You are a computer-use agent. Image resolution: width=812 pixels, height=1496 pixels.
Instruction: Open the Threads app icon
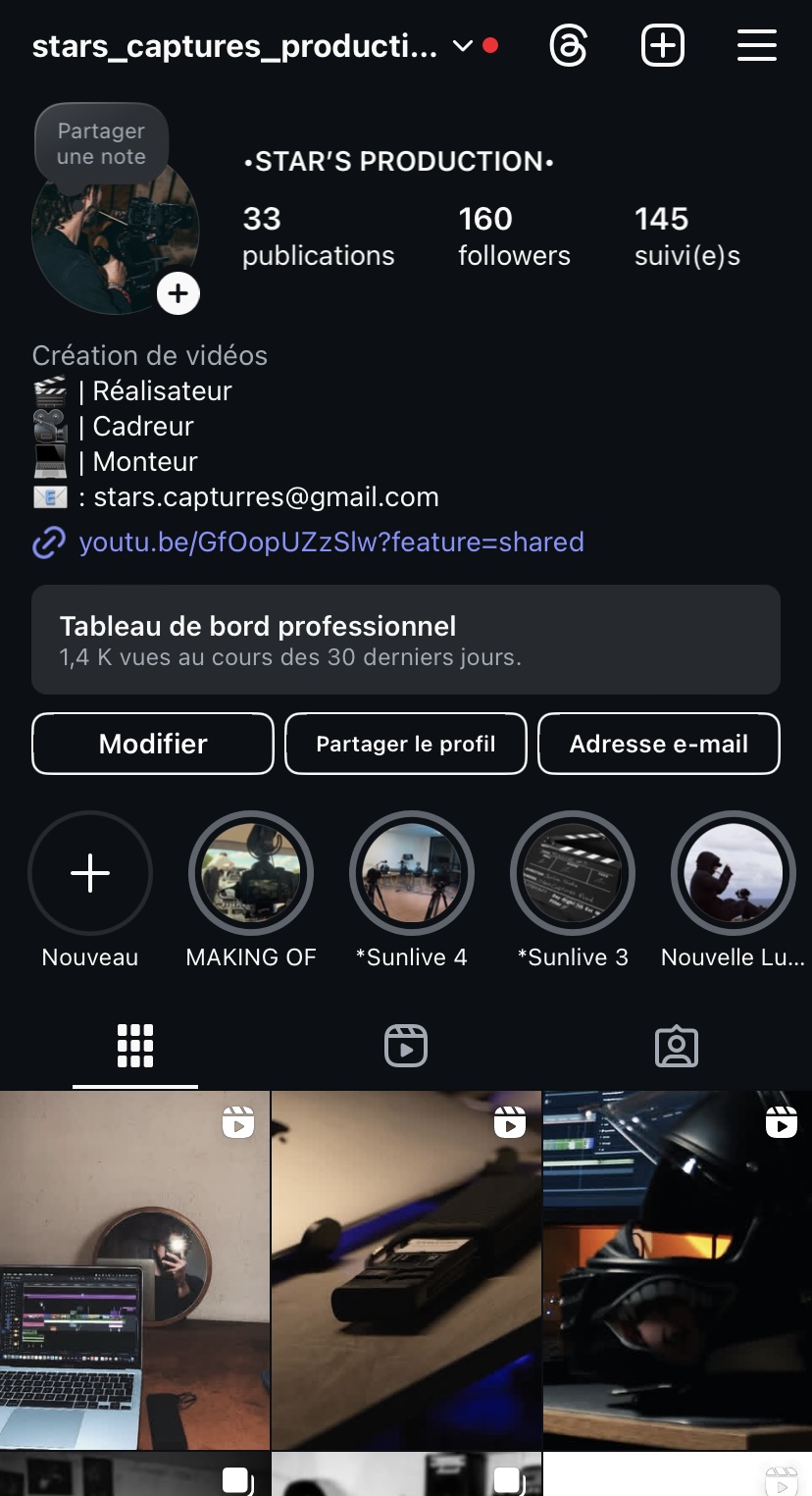click(568, 44)
